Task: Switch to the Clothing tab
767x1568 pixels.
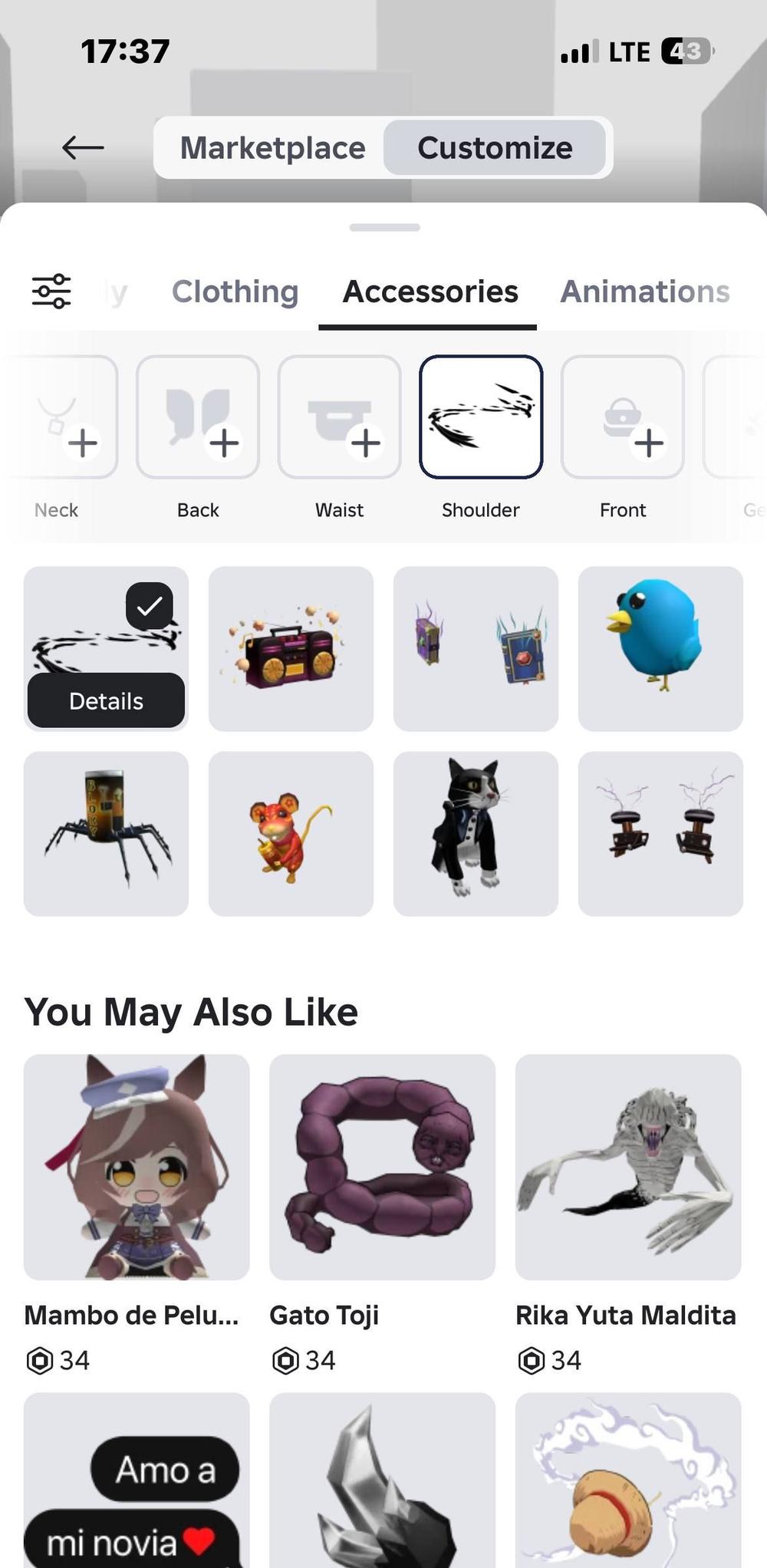Action: point(235,292)
